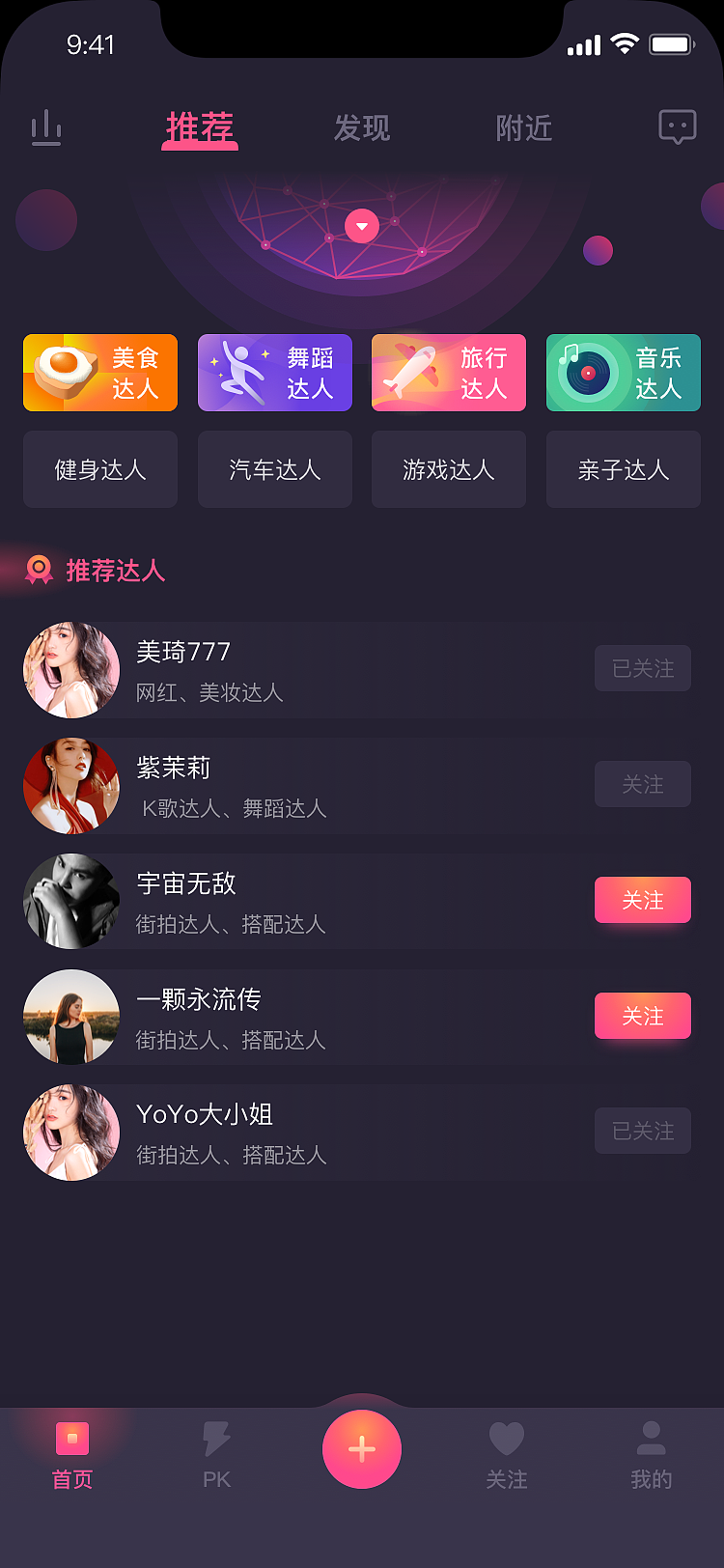The height and width of the screenshot is (1568, 724).
Task: Expand the pink arrow above the globe graphic
Action: point(362,224)
